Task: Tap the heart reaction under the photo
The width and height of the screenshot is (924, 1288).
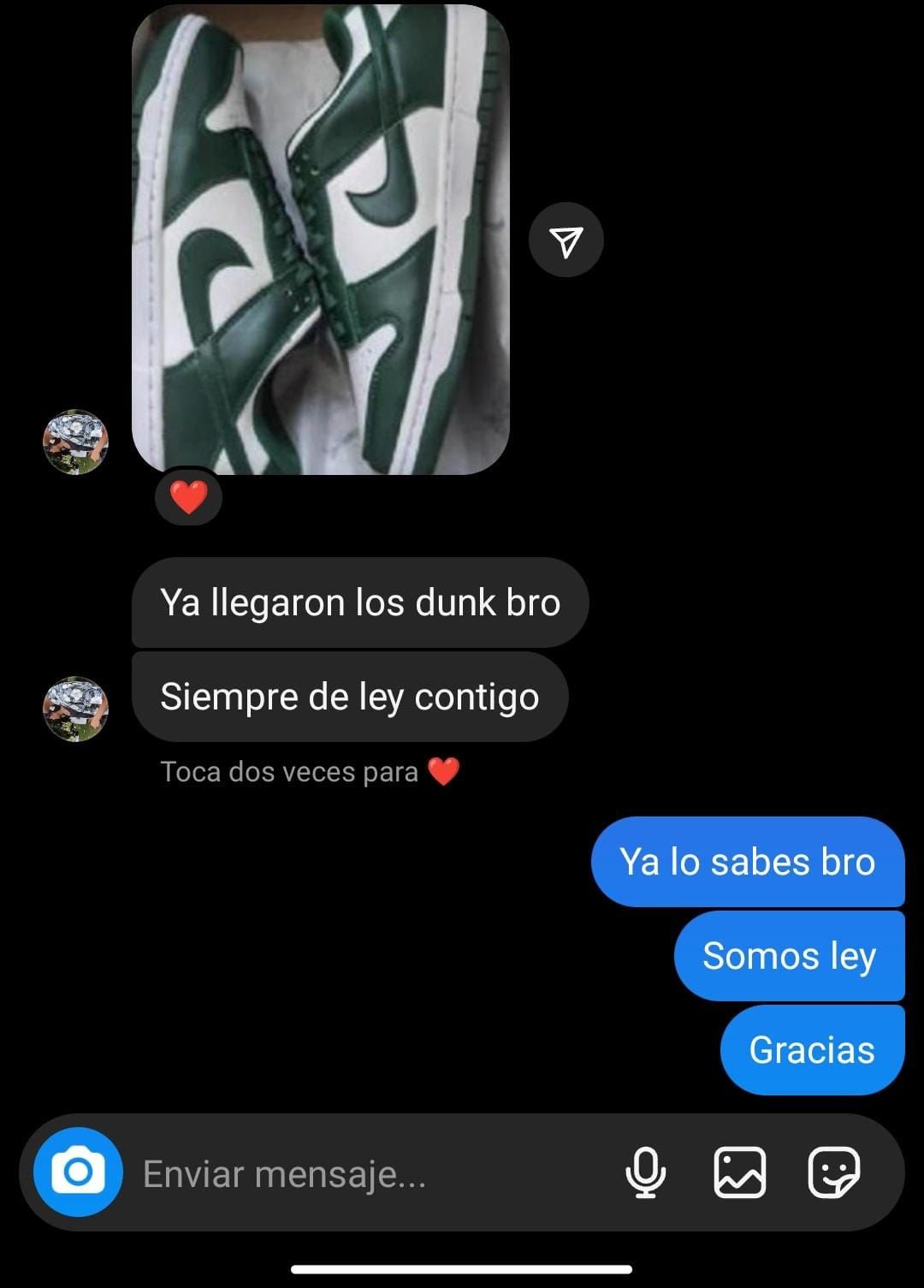Action: coord(189,497)
